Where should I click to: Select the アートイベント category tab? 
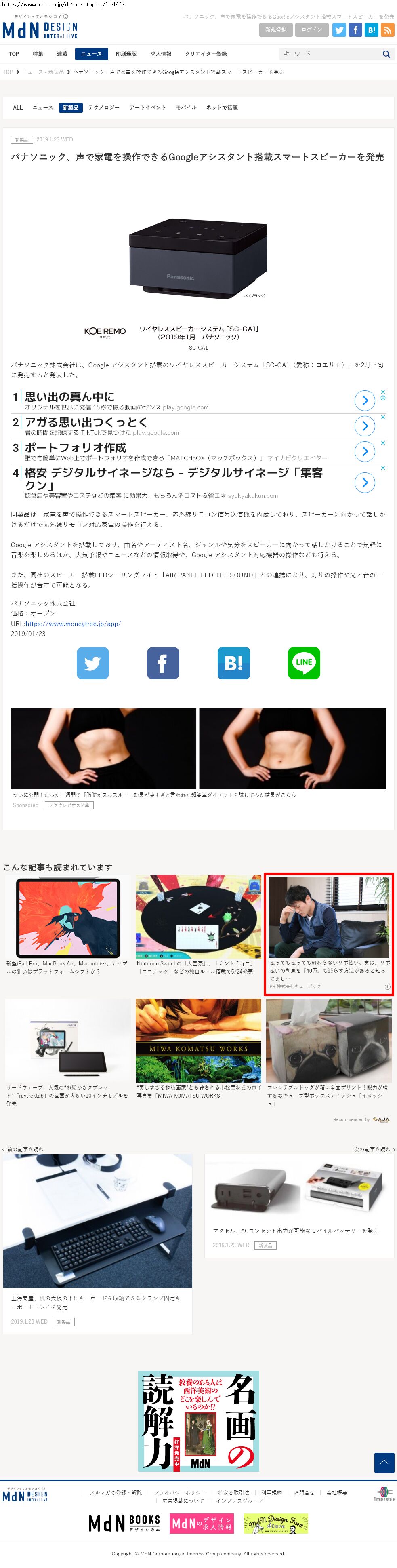[147, 108]
